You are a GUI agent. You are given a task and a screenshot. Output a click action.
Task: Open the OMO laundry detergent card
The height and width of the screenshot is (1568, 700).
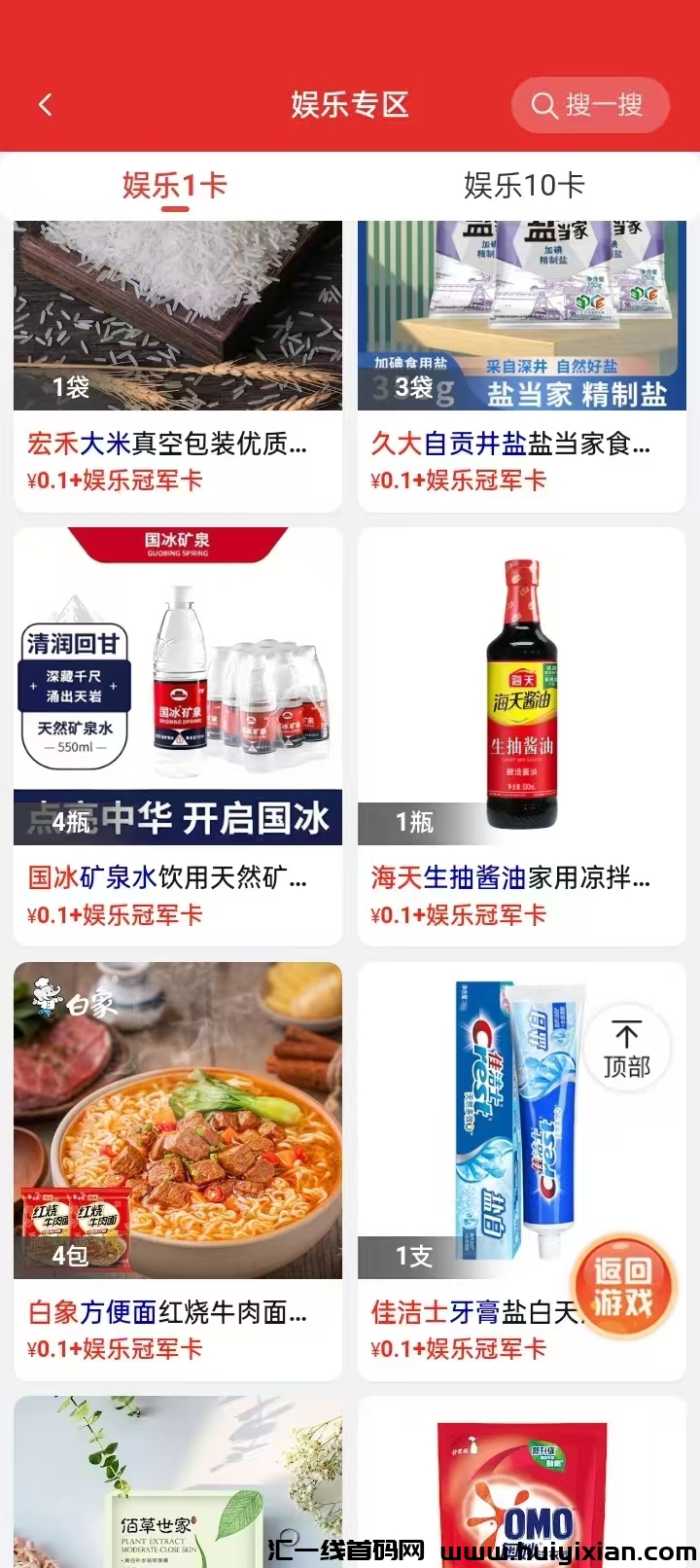point(522,1483)
